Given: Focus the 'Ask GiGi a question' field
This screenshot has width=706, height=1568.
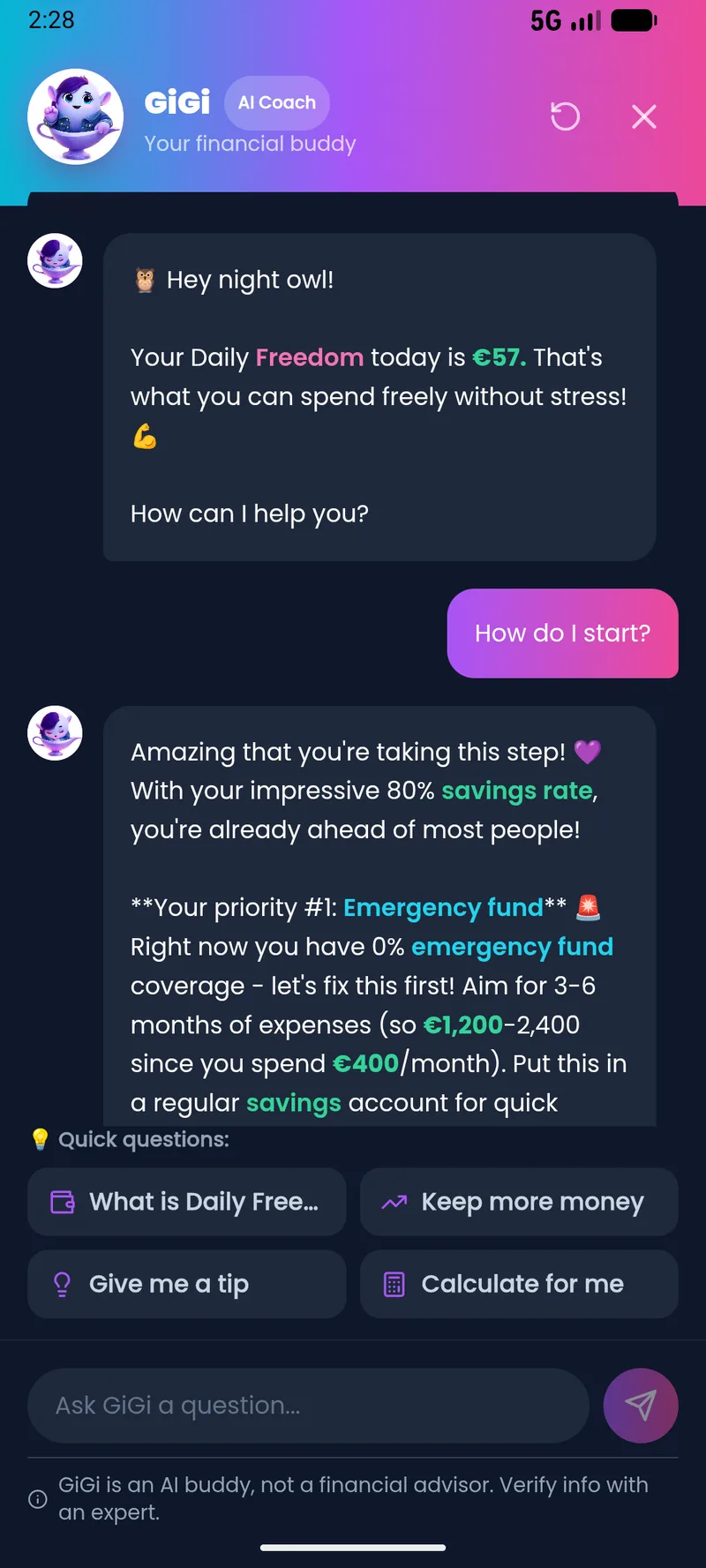Looking at the screenshot, I should coord(308,1406).
